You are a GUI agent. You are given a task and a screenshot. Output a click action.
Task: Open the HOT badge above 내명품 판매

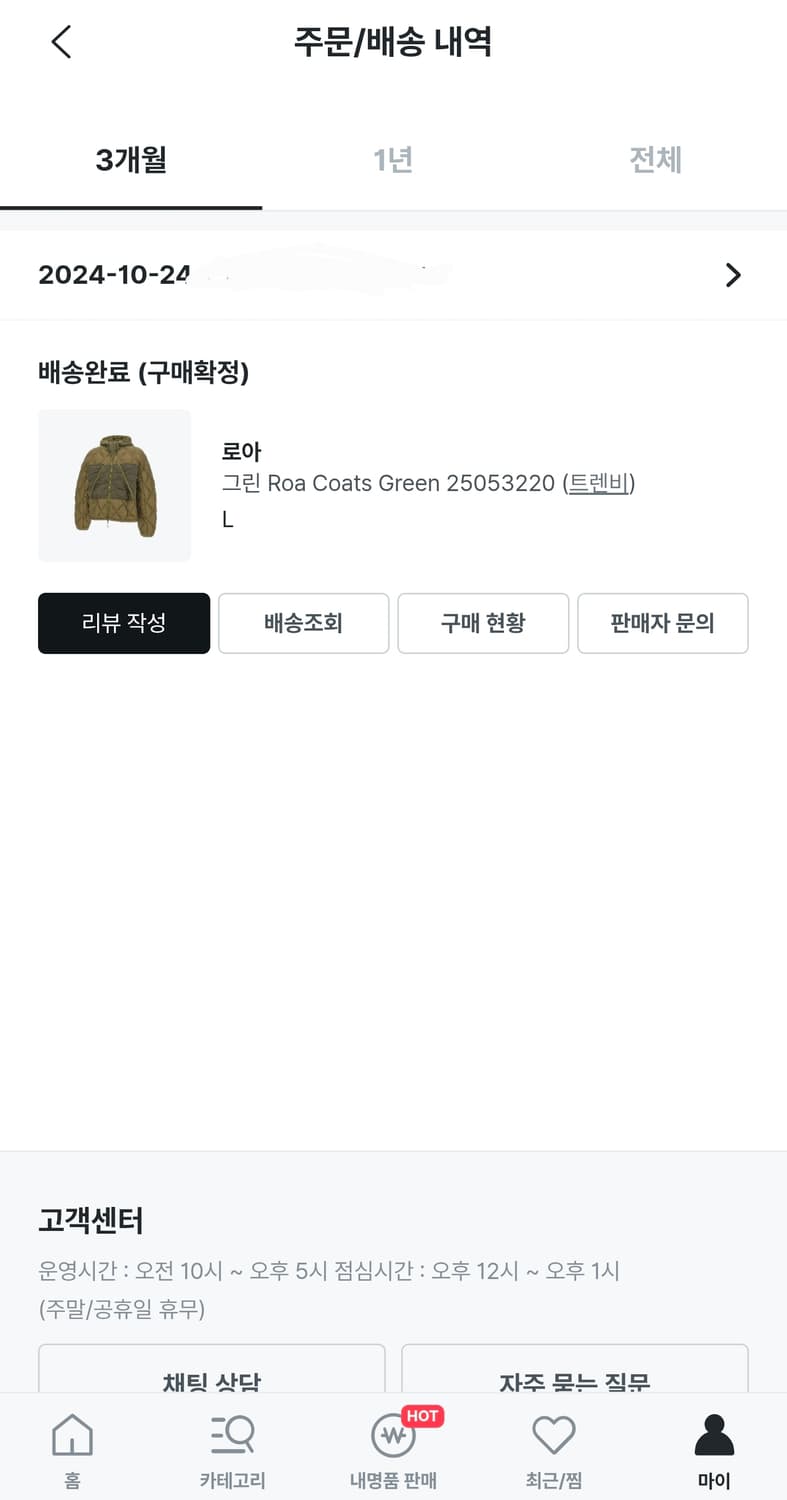[422, 1415]
